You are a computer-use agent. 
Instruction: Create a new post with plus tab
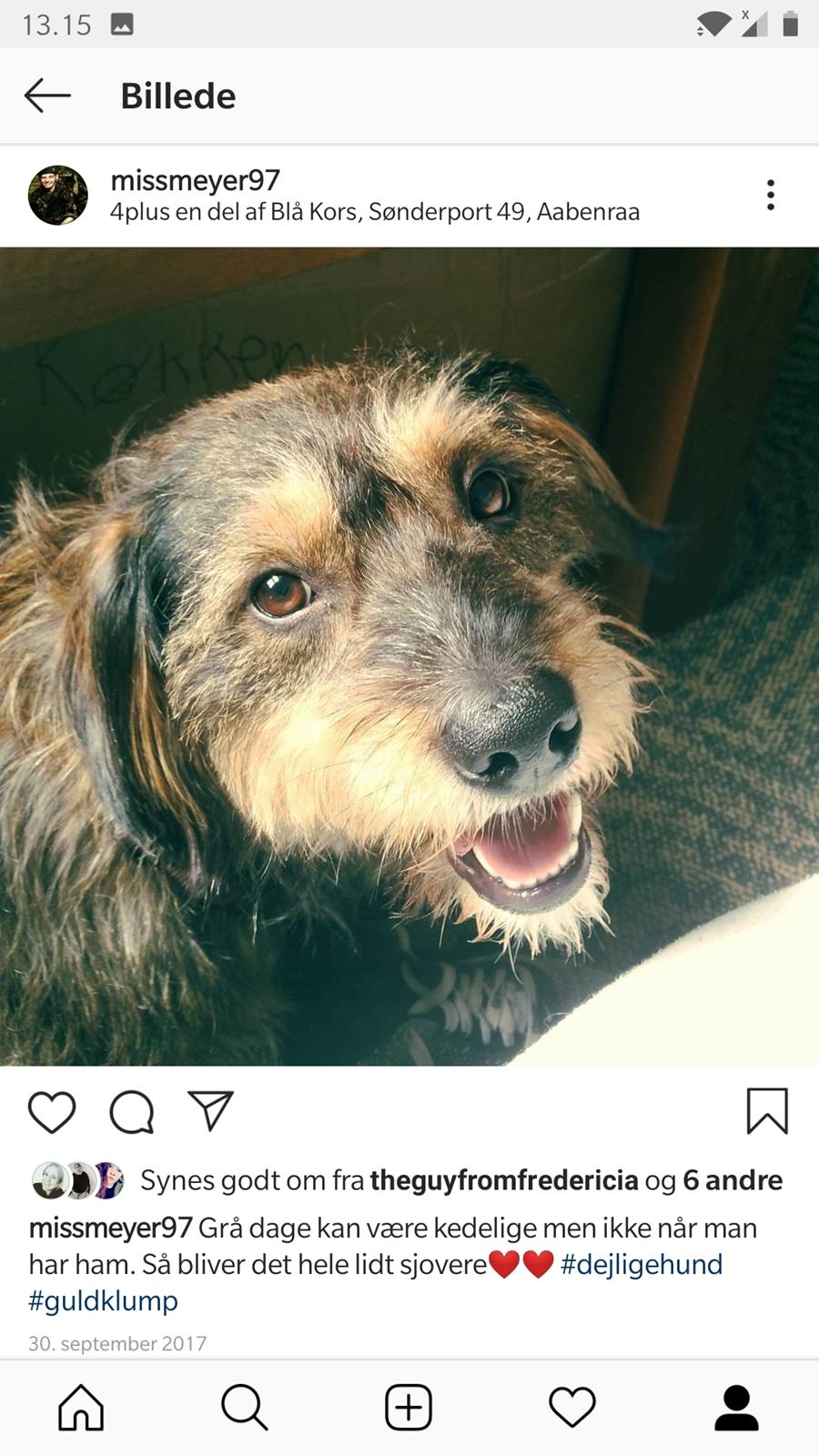[409, 1408]
